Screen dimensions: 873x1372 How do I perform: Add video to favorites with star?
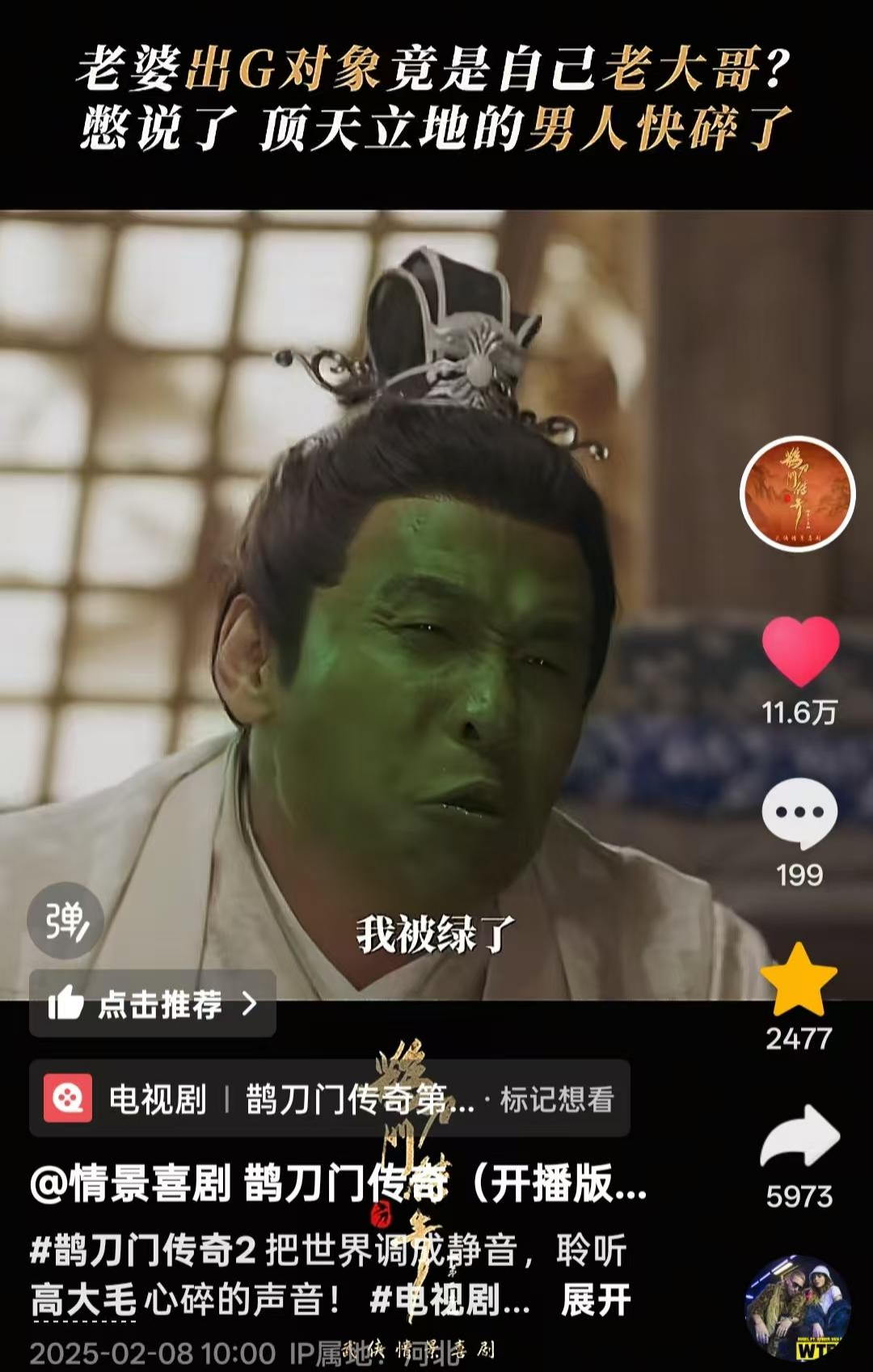pyautogui.click(x=799, y=981)
